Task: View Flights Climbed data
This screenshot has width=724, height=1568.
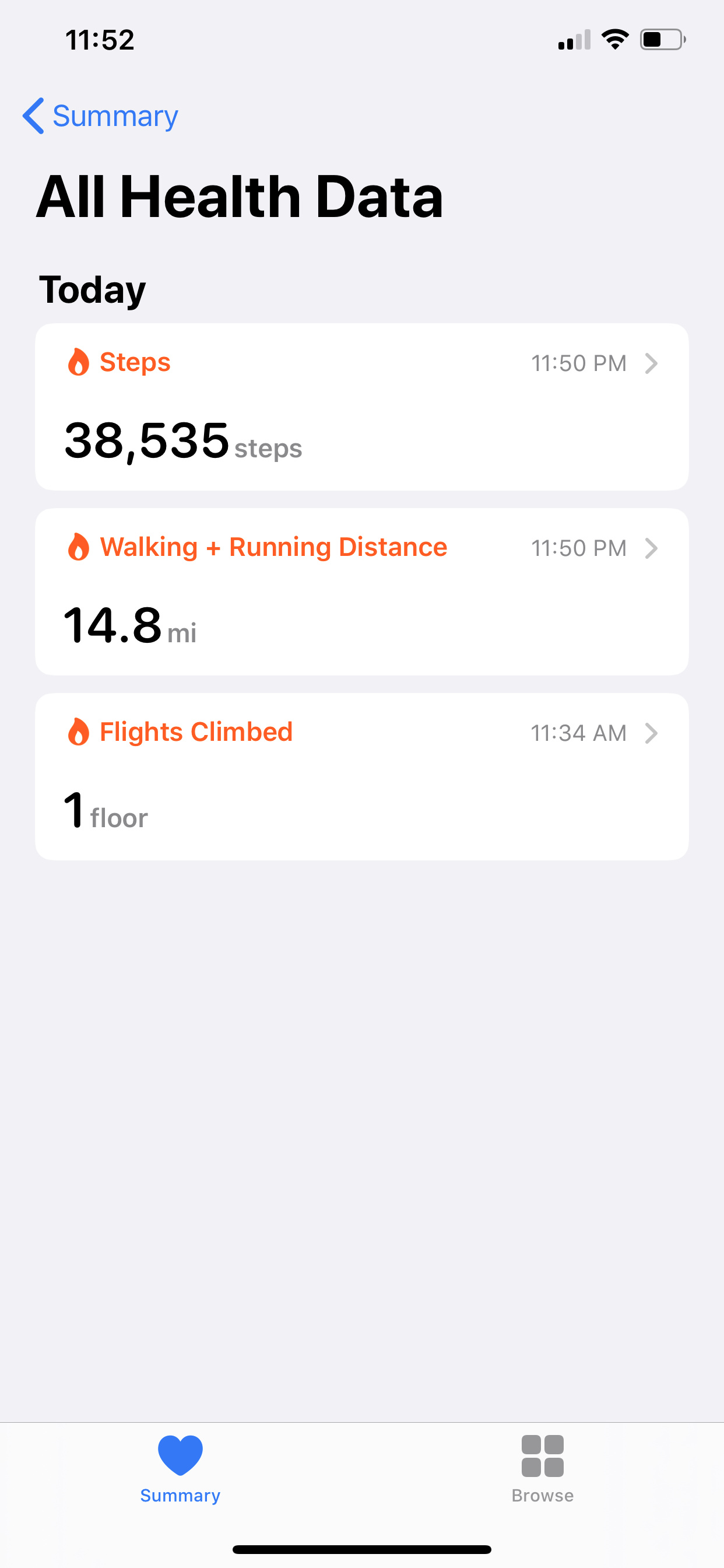Action: click(361, 776)
